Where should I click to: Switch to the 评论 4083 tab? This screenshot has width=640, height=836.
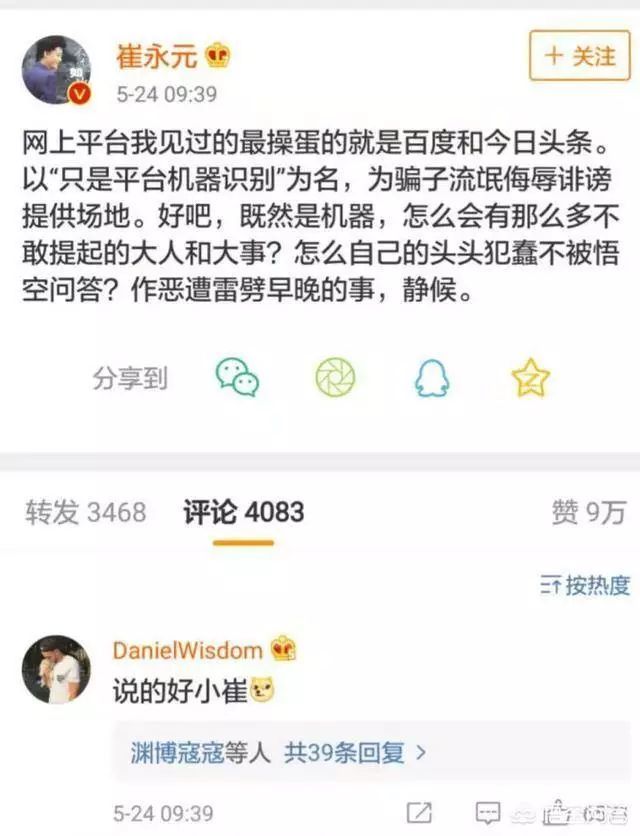tap(243, 513)
